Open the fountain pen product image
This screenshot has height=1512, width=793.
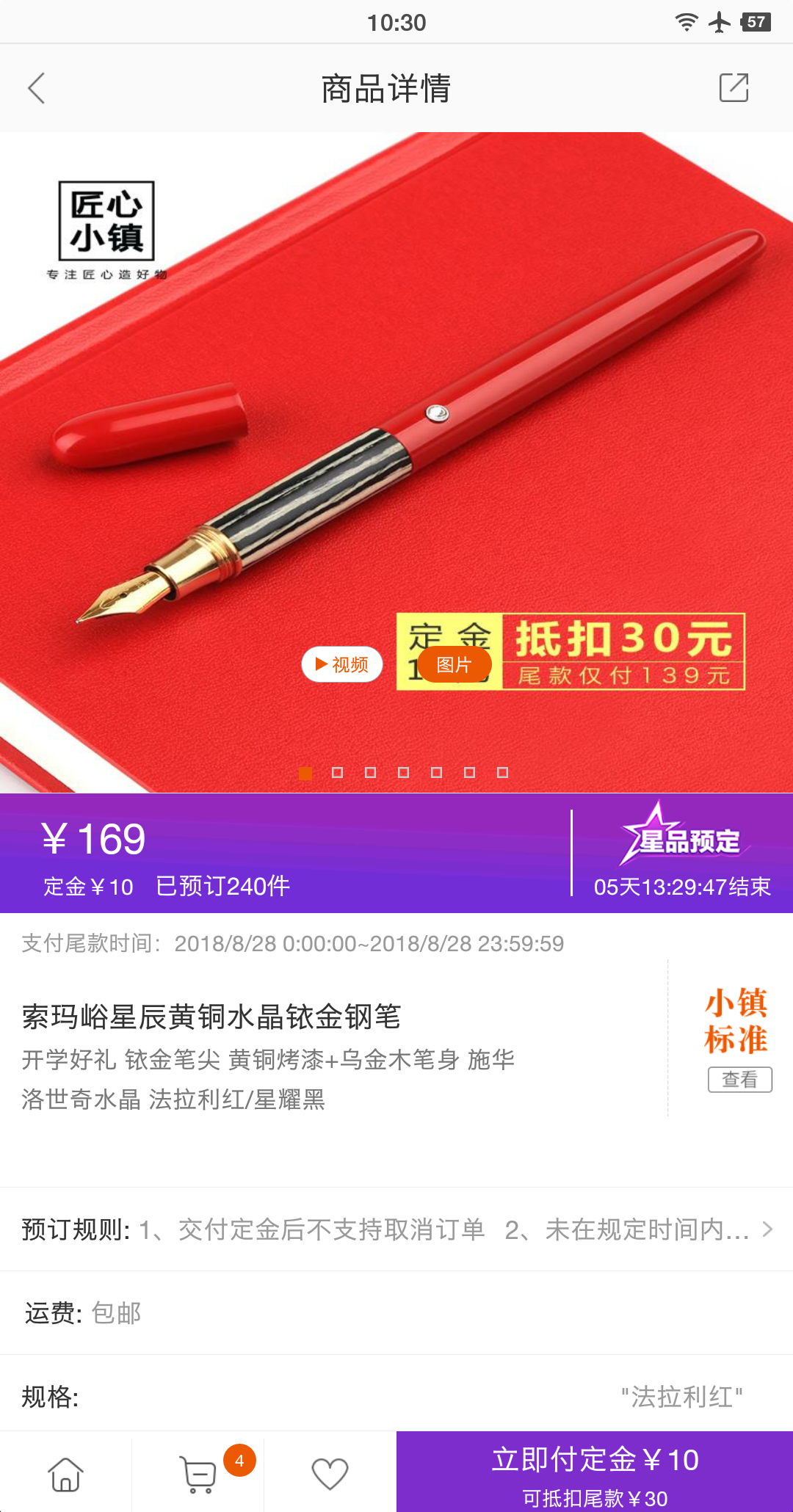click(396, 440)
